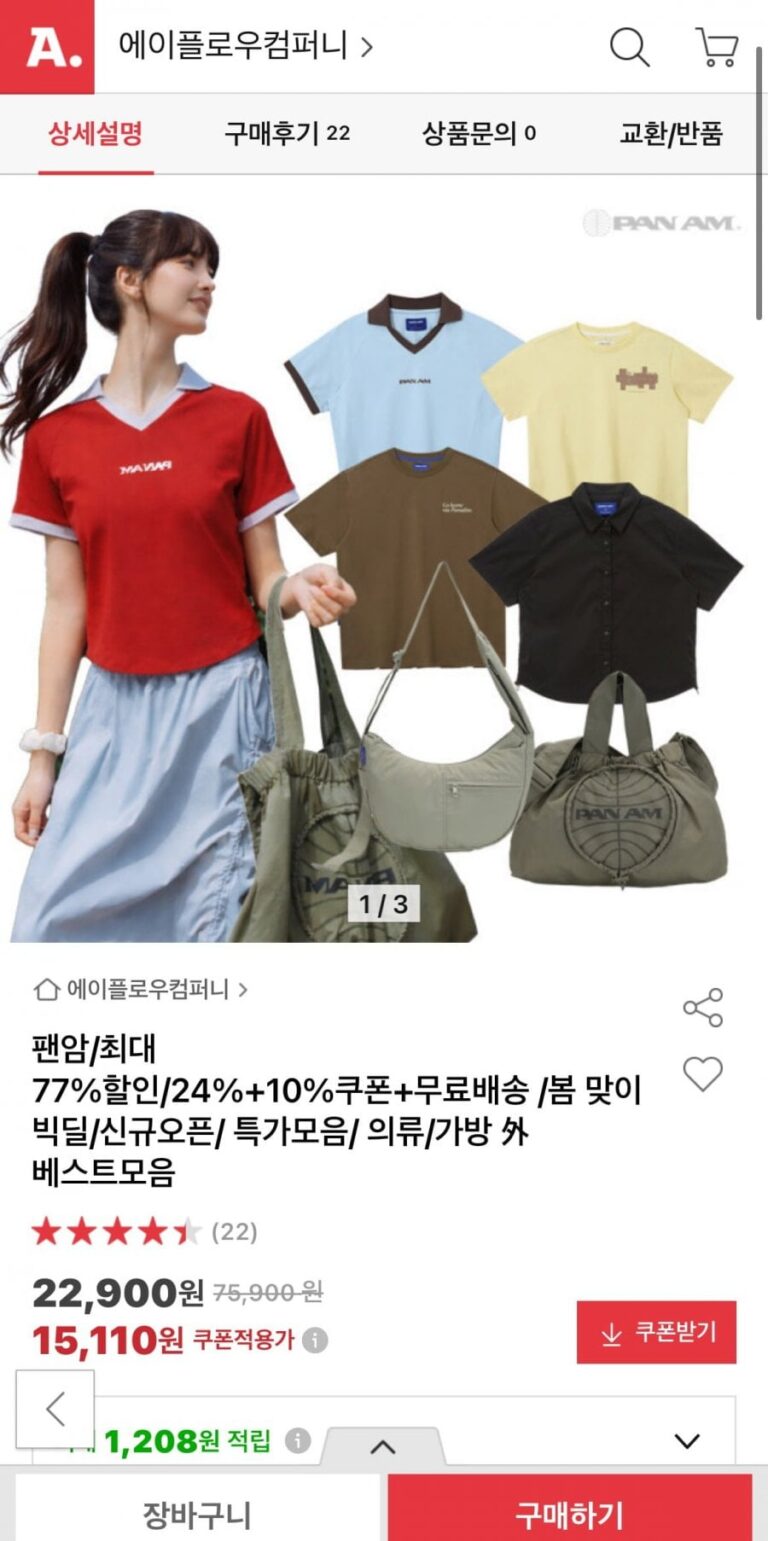Open the shopping cart
Viewport: 768px width, 1541px height.
pyautogui.click(x=716, y=47)
